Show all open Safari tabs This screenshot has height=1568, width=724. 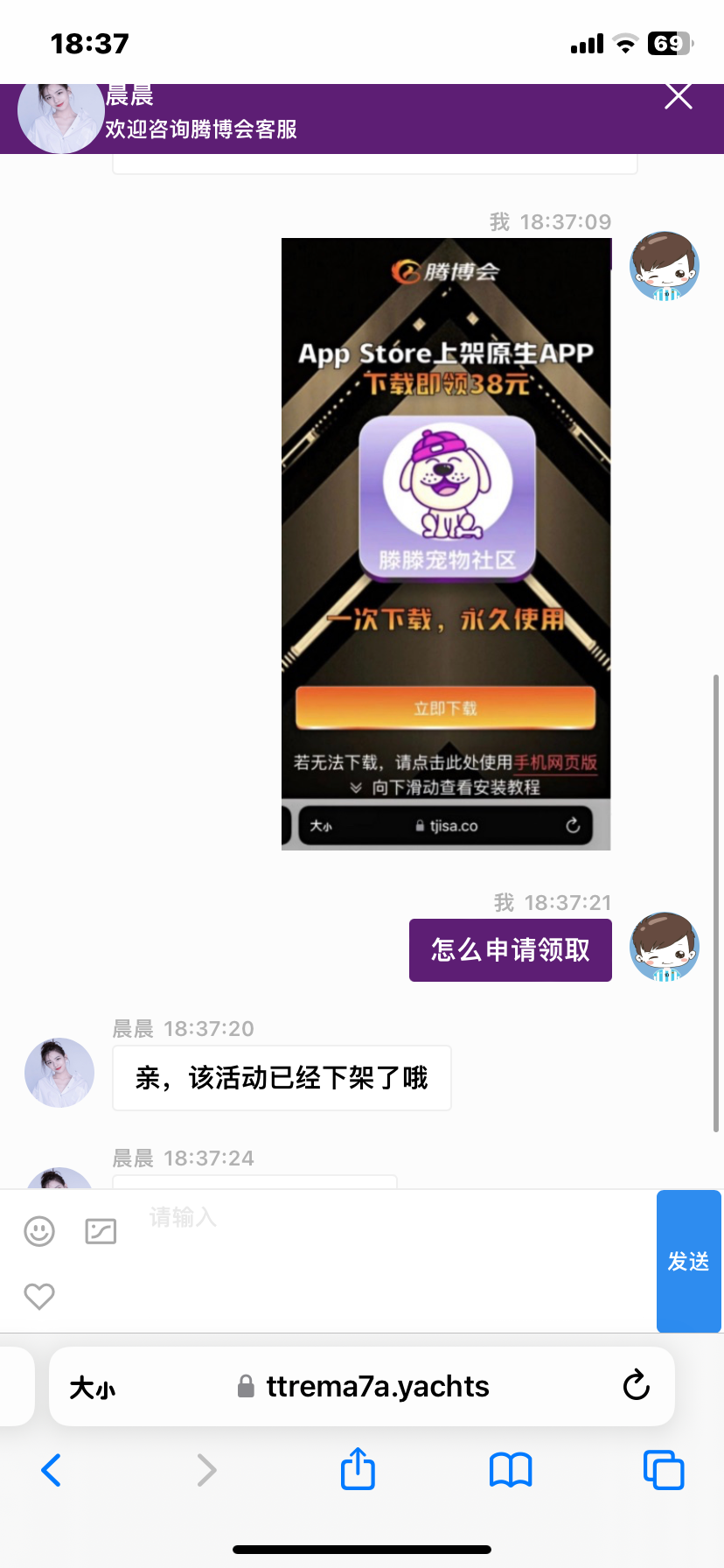(663, 1470)
